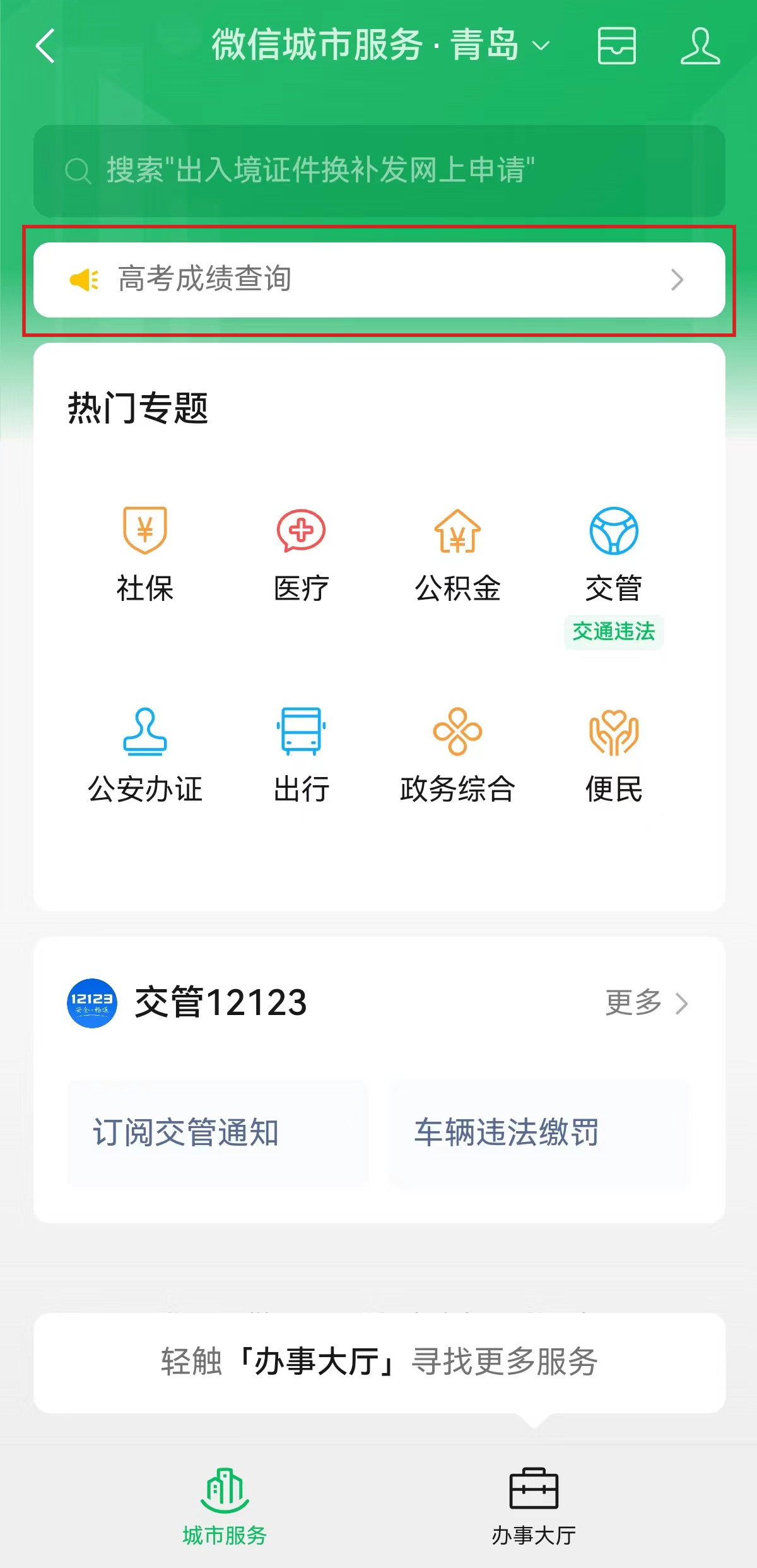This screenshot has width=757, height=1568.
Task: Click the 交管 traffic management icon
Action: pyautogui.click(x=614, y=554)
